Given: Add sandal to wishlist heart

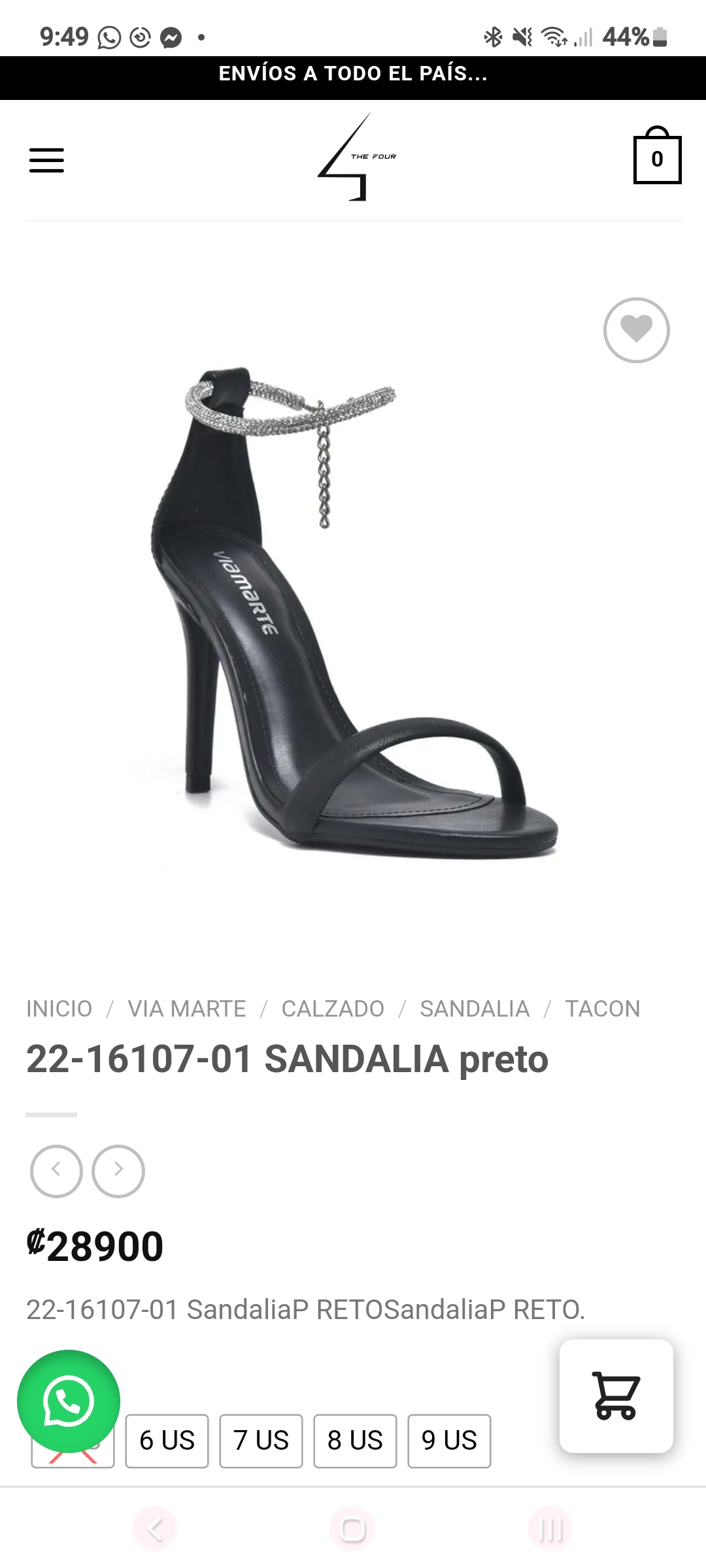Looking at the screenshot, I should [x=636, y=330].
